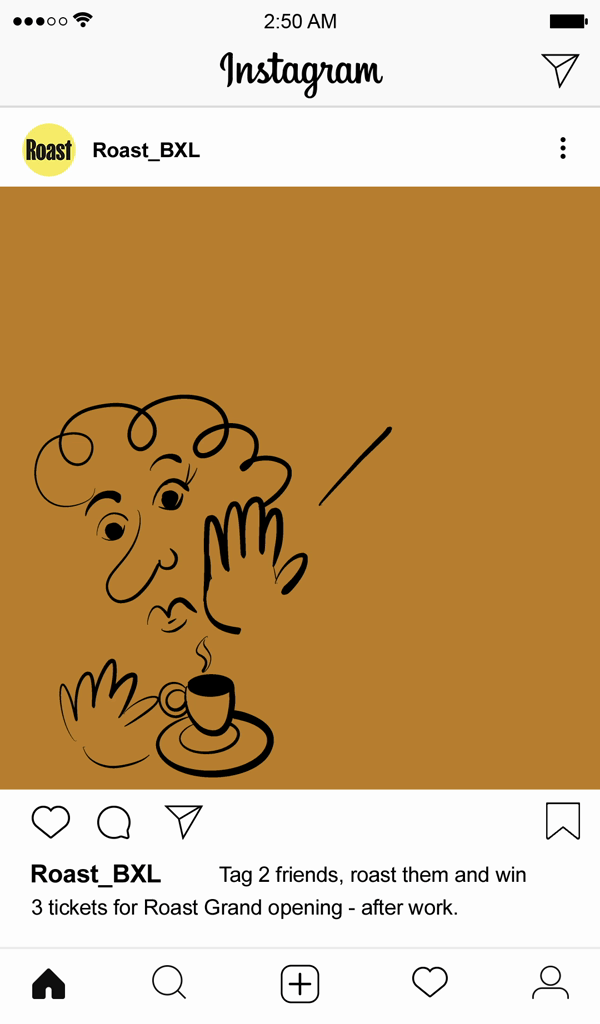Open the Activity heart tab
The height and width of the screenshot is (1024, 600).
[430, 983]
